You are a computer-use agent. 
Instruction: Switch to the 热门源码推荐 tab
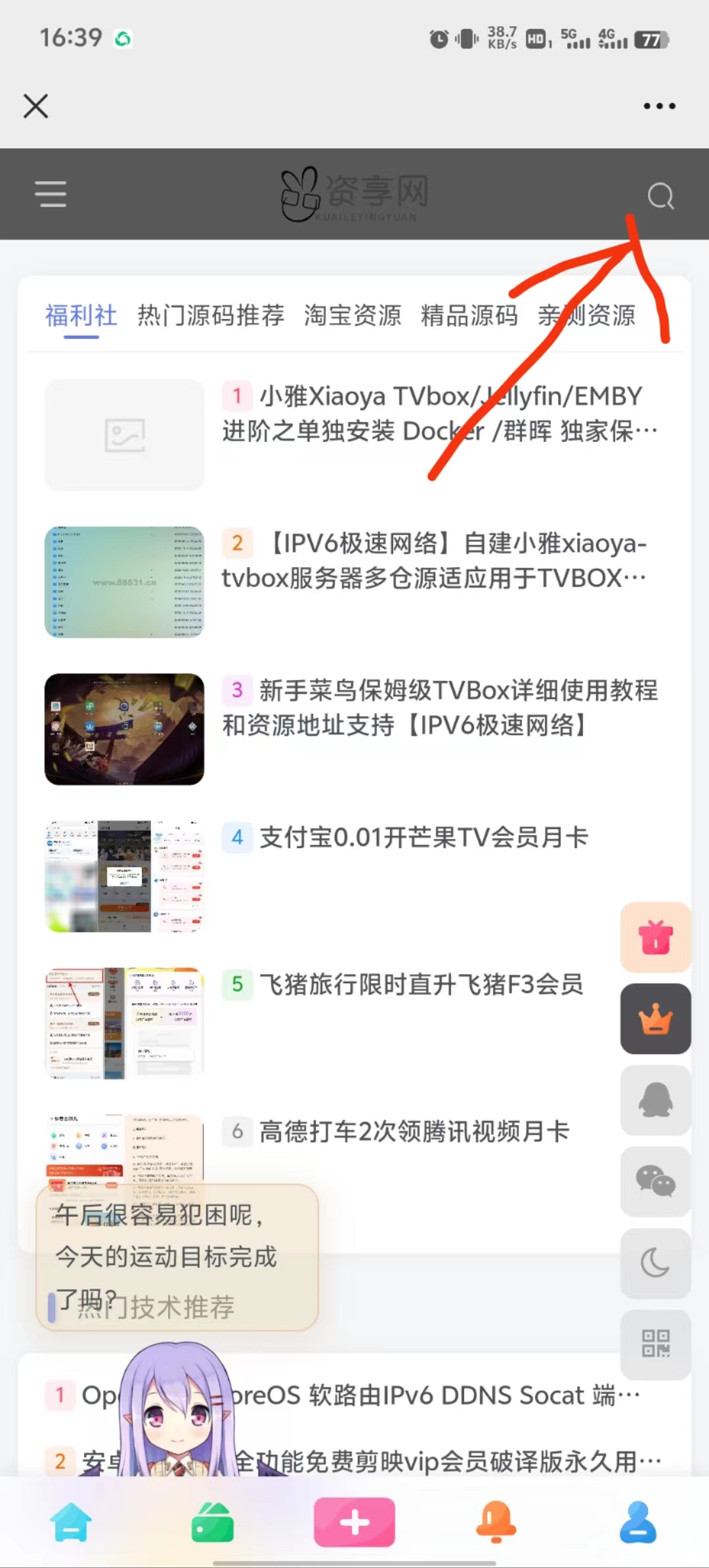(211, 316)
